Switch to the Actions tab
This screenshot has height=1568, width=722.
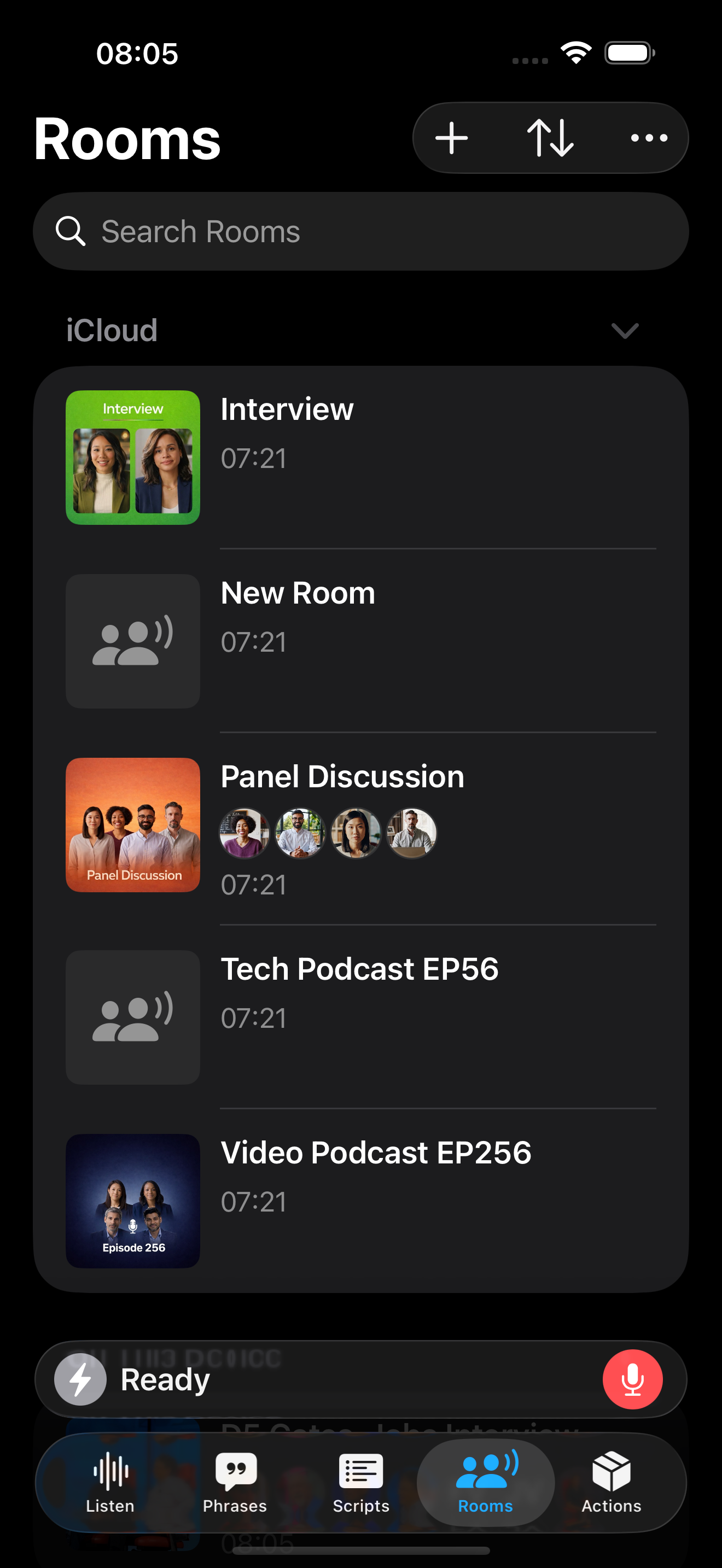[611, 1483]
